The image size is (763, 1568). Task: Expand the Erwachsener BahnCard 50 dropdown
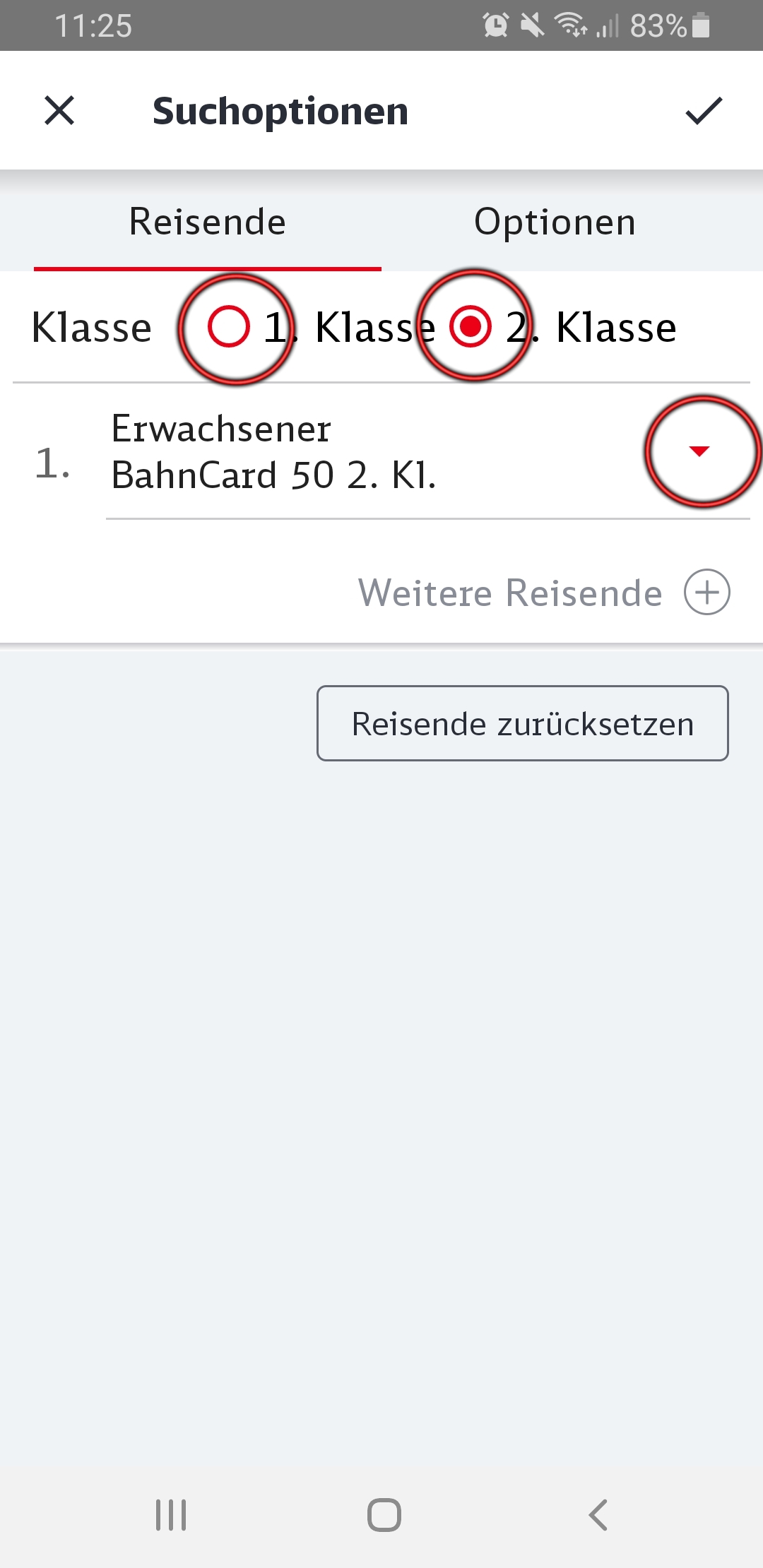click(x=699, y=451)
